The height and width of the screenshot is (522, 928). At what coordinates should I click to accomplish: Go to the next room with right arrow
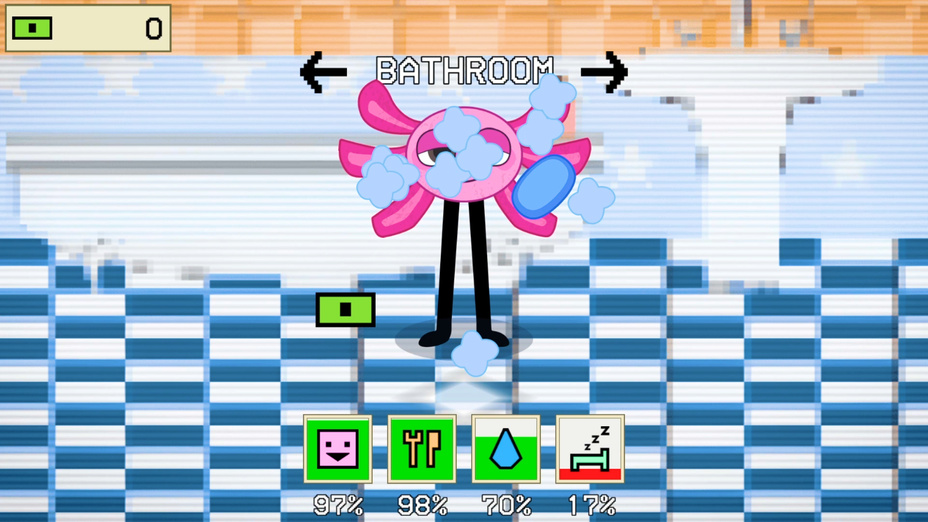tap(604, 72)
